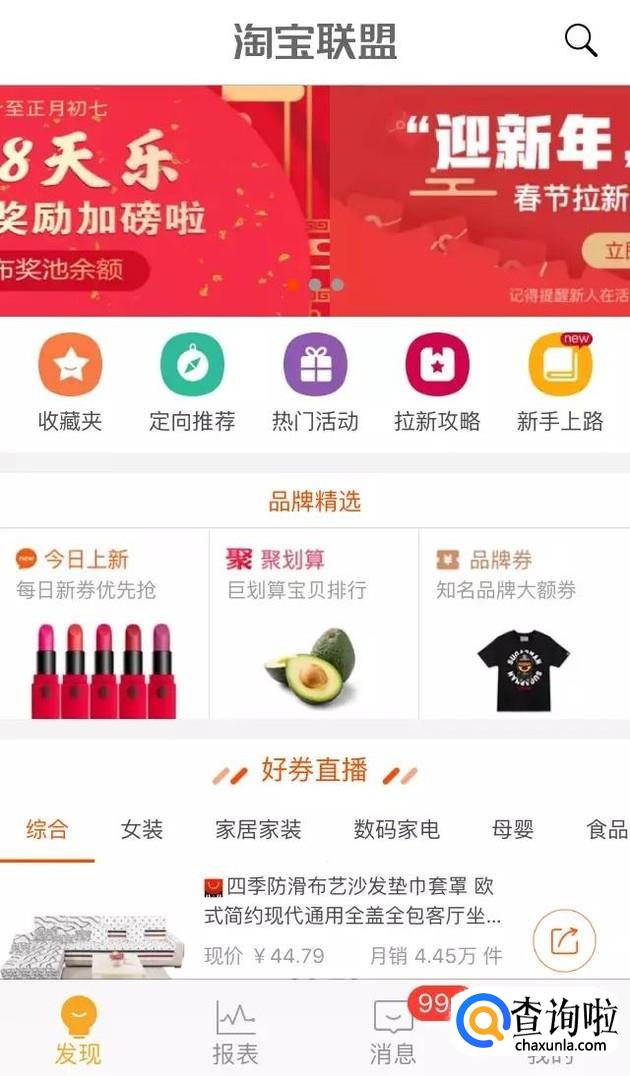Open 热门活动 hot activities
Viewport: 630px width, 1076px height.
(x=315, y=383)
